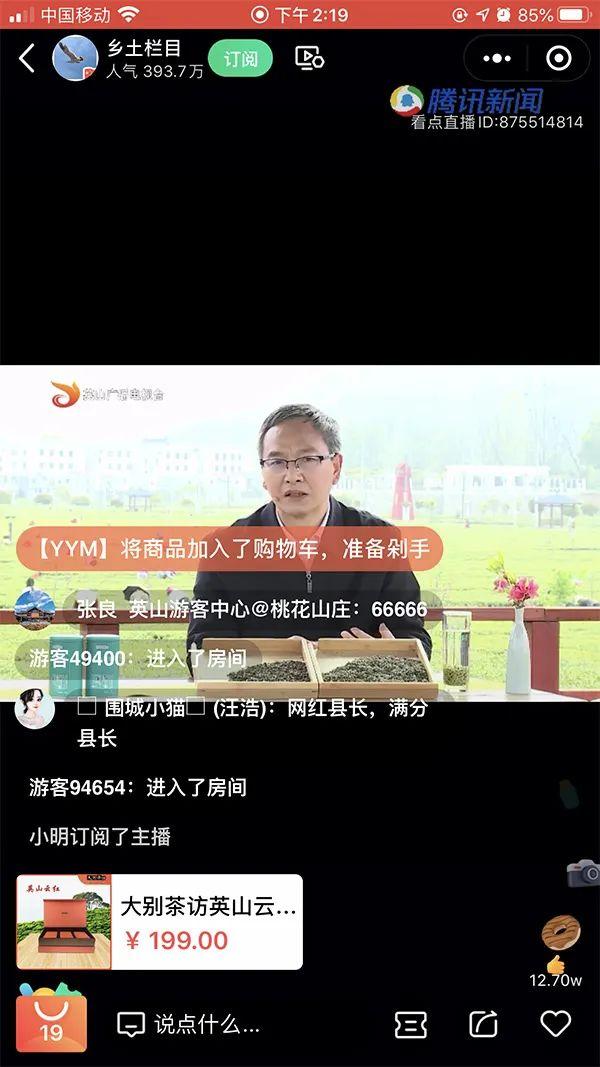Screen dimensions: 600x1067
Task: Open the coupon ticket icon
Action: point(411,1024)
